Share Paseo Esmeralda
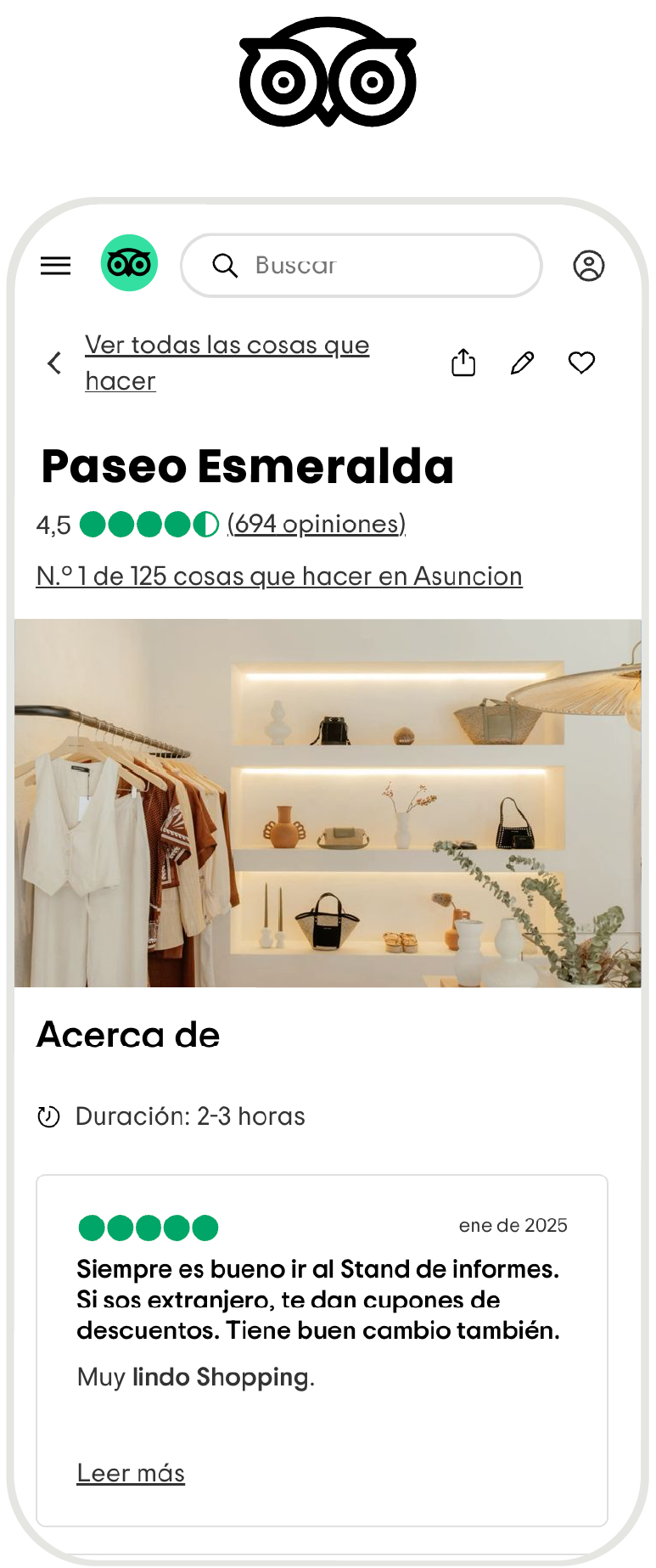The width and height of the screenshot is (656, 1568). [x=463, y=362]
